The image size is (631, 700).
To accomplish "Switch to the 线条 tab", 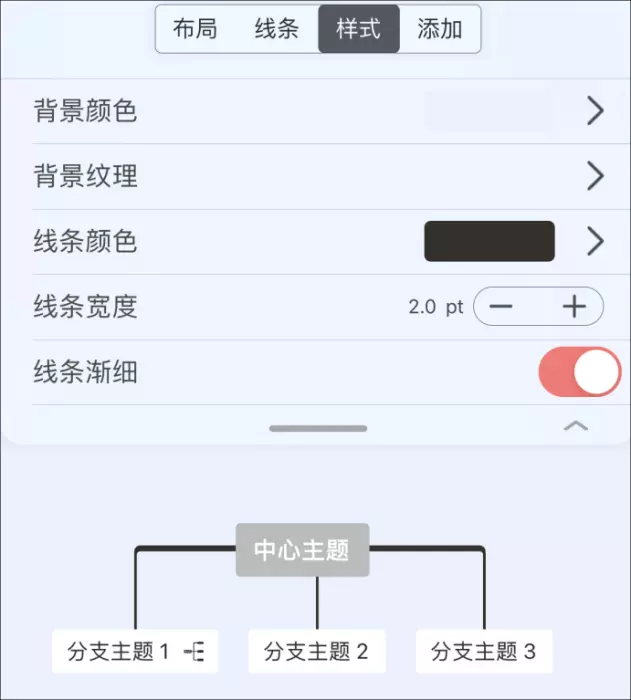I will pyautogui.click(x=277, y=29).
